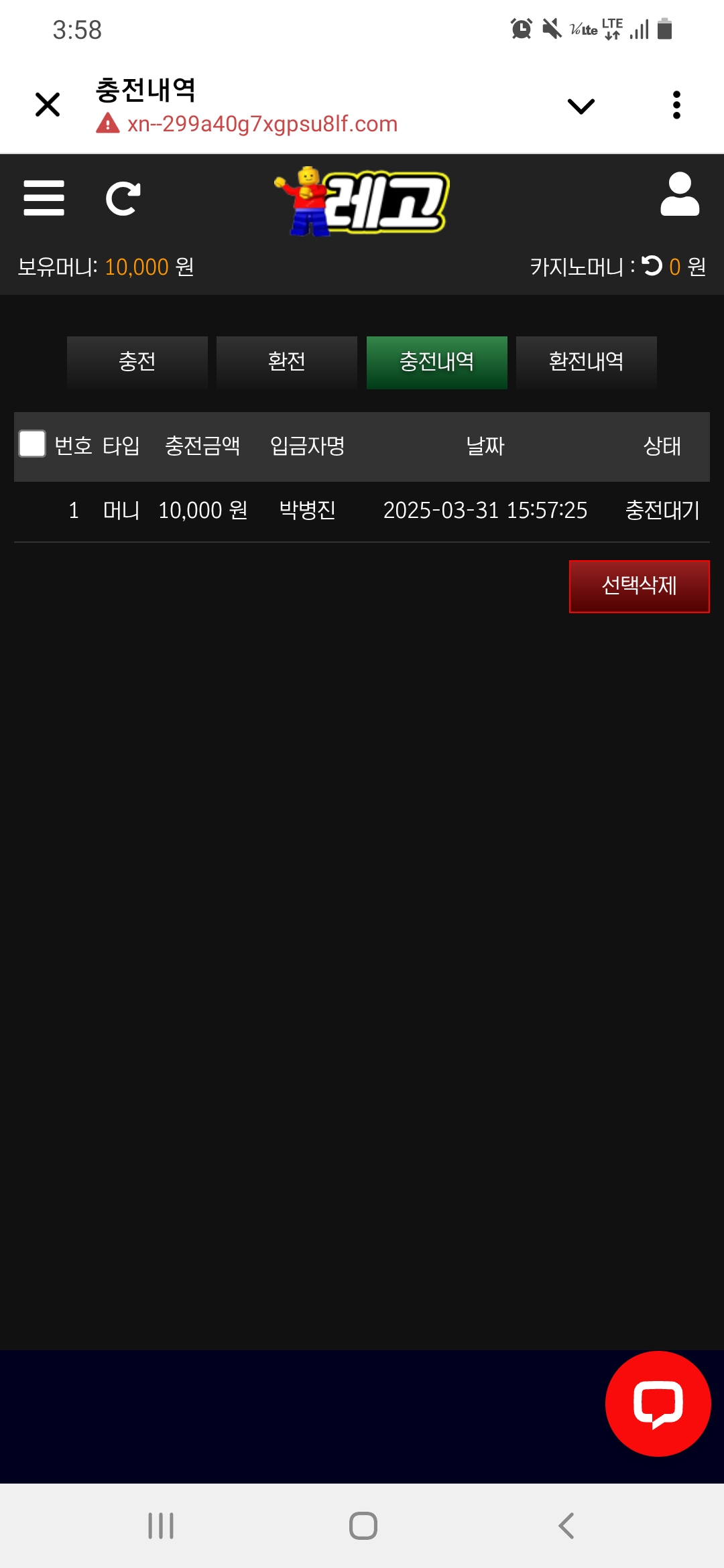The image size is (724, 1568).
Task: Switch to the 환전 tab
Action: coord(287,362)
